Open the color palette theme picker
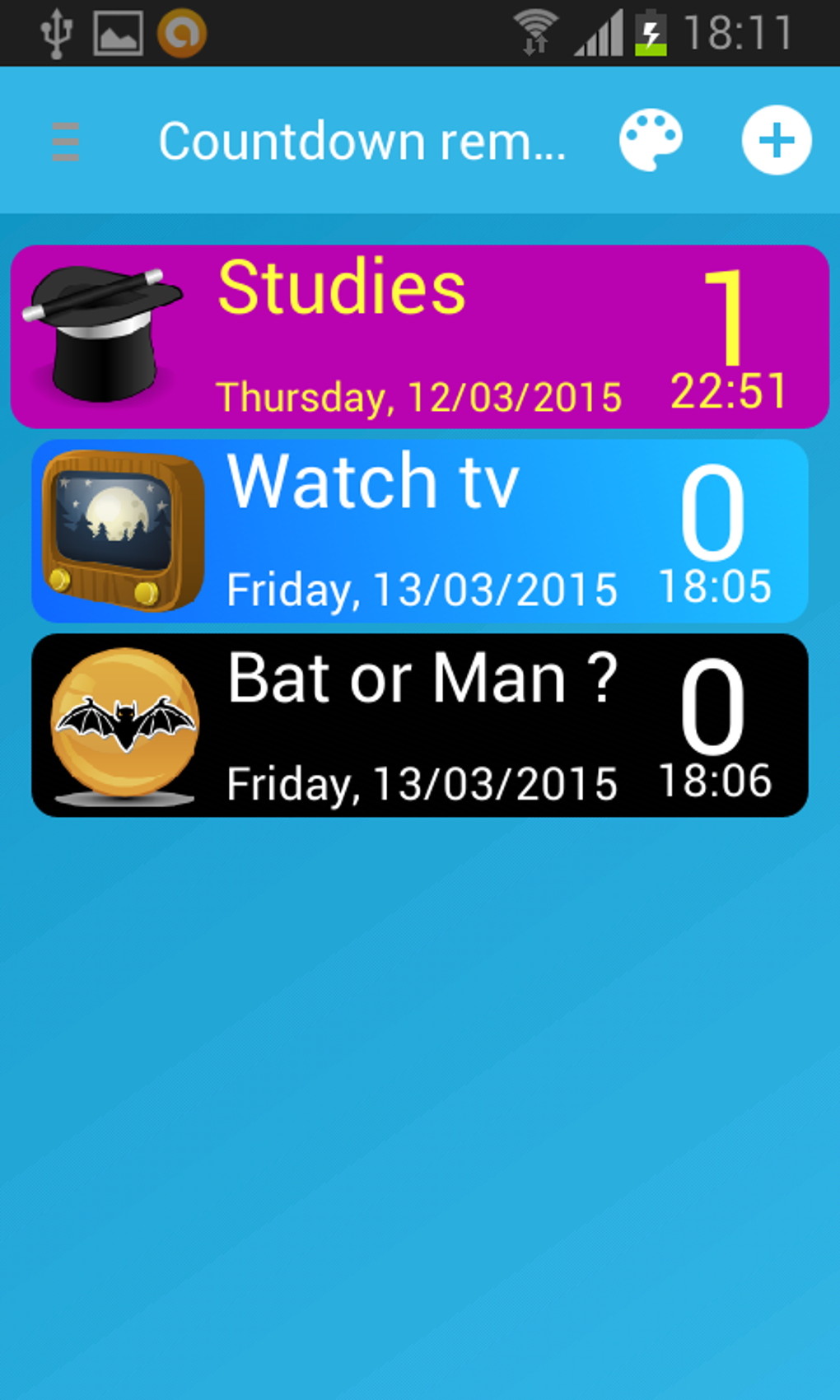The width and height of the screenshot is (840, 1400). tap(651, 140)
